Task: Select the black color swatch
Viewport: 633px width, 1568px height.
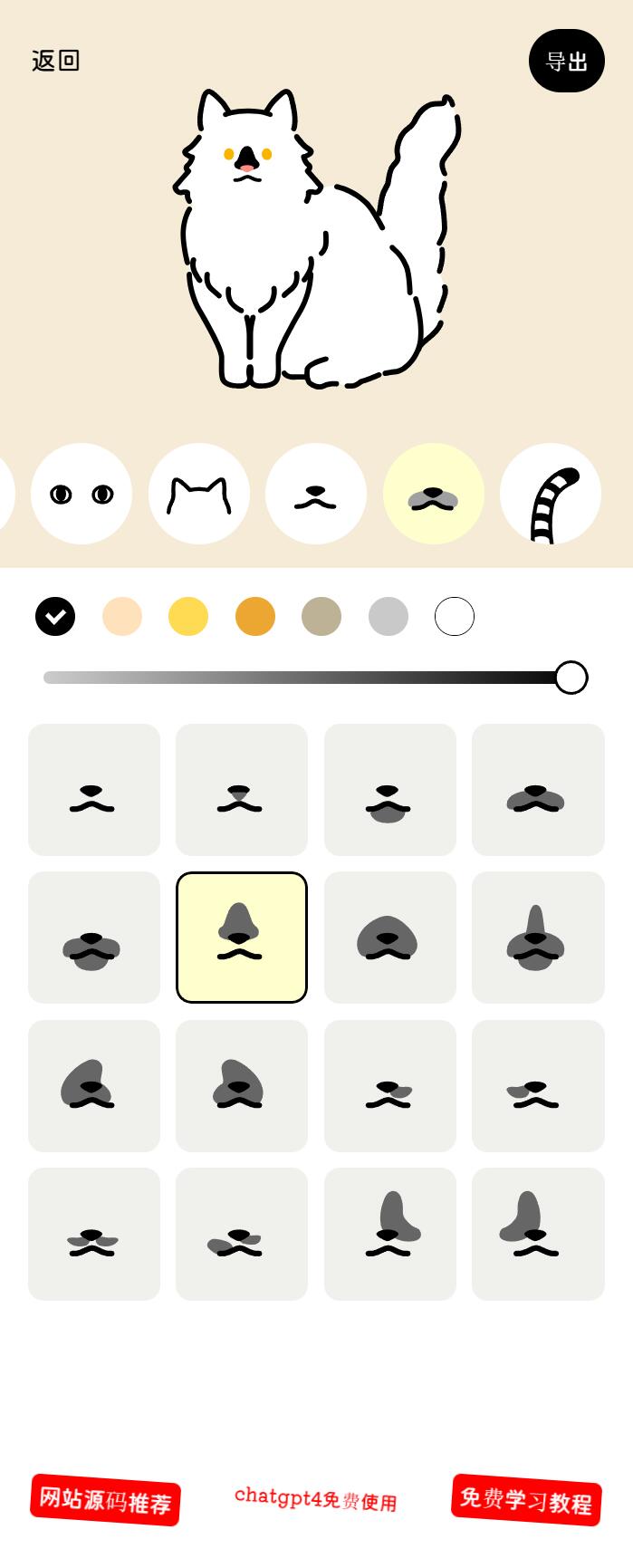Action: pyautogui.click(x=55, y=617)
